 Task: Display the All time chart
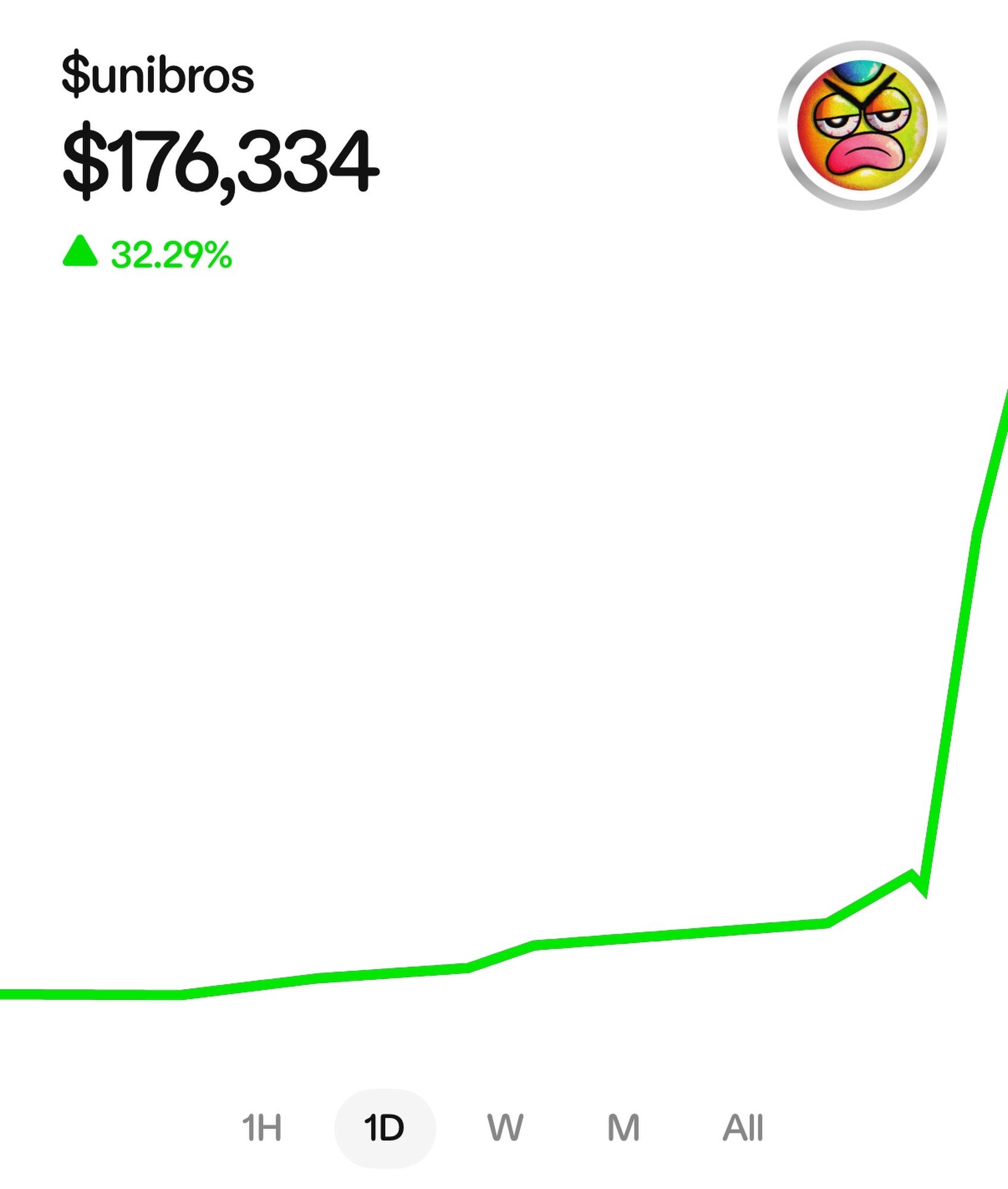(742, 1128)
